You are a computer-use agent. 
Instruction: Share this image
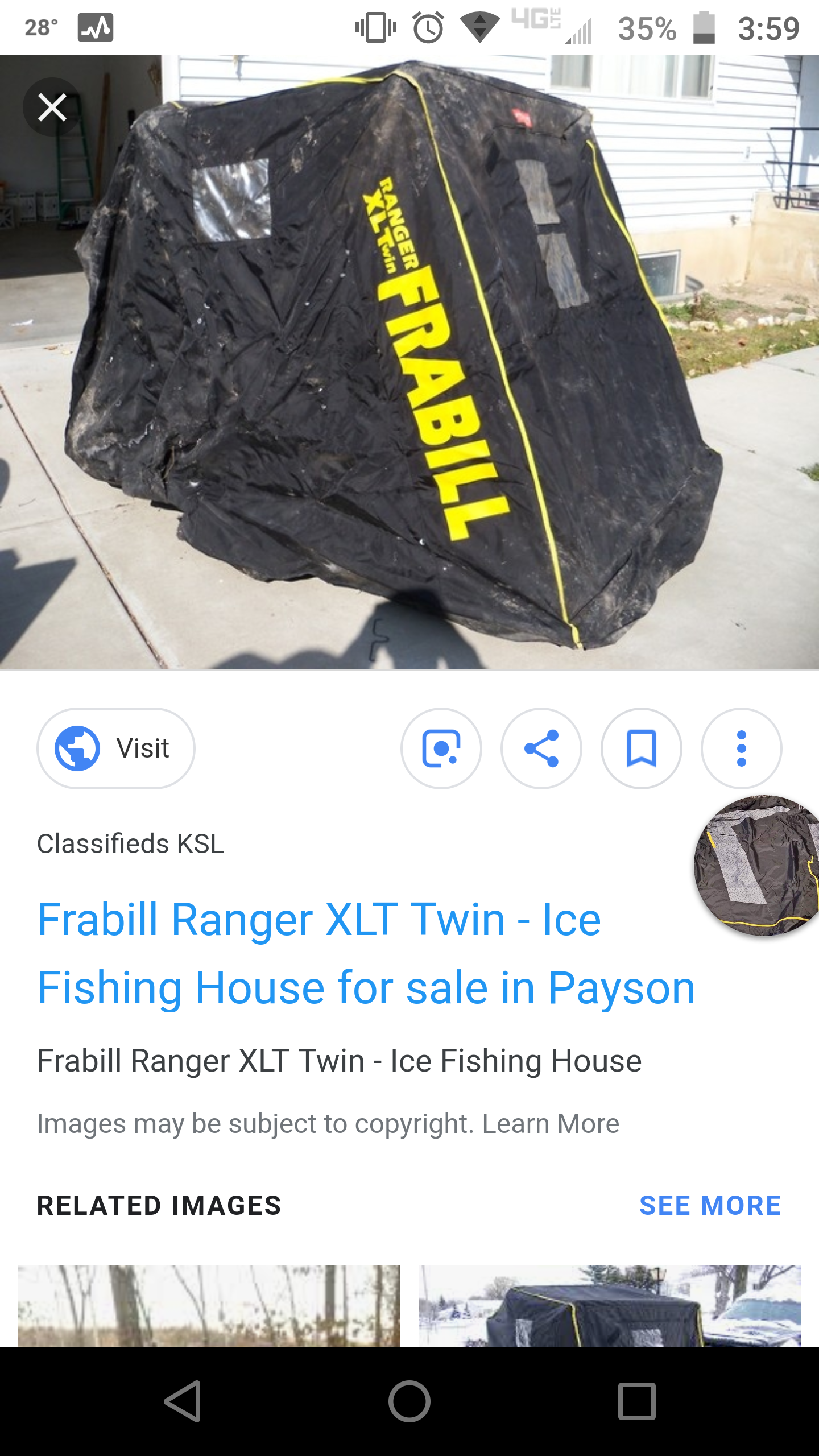pyautogui.click(x=541, y=748)
